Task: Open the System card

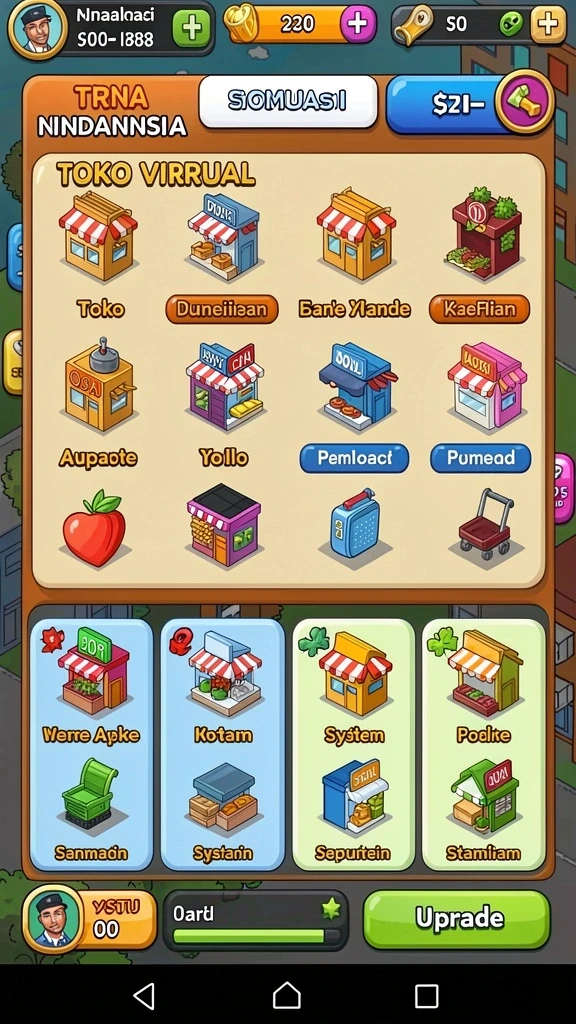Action: tap(353, 744)
